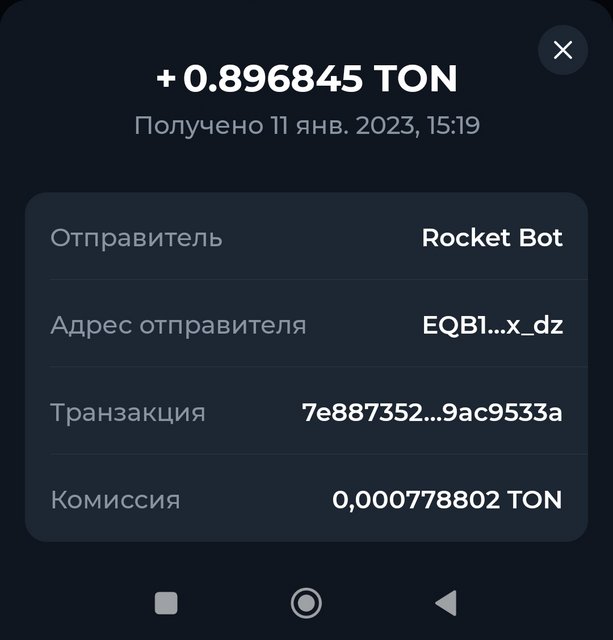Open recent apps with the square button

[x=166, y=602]
